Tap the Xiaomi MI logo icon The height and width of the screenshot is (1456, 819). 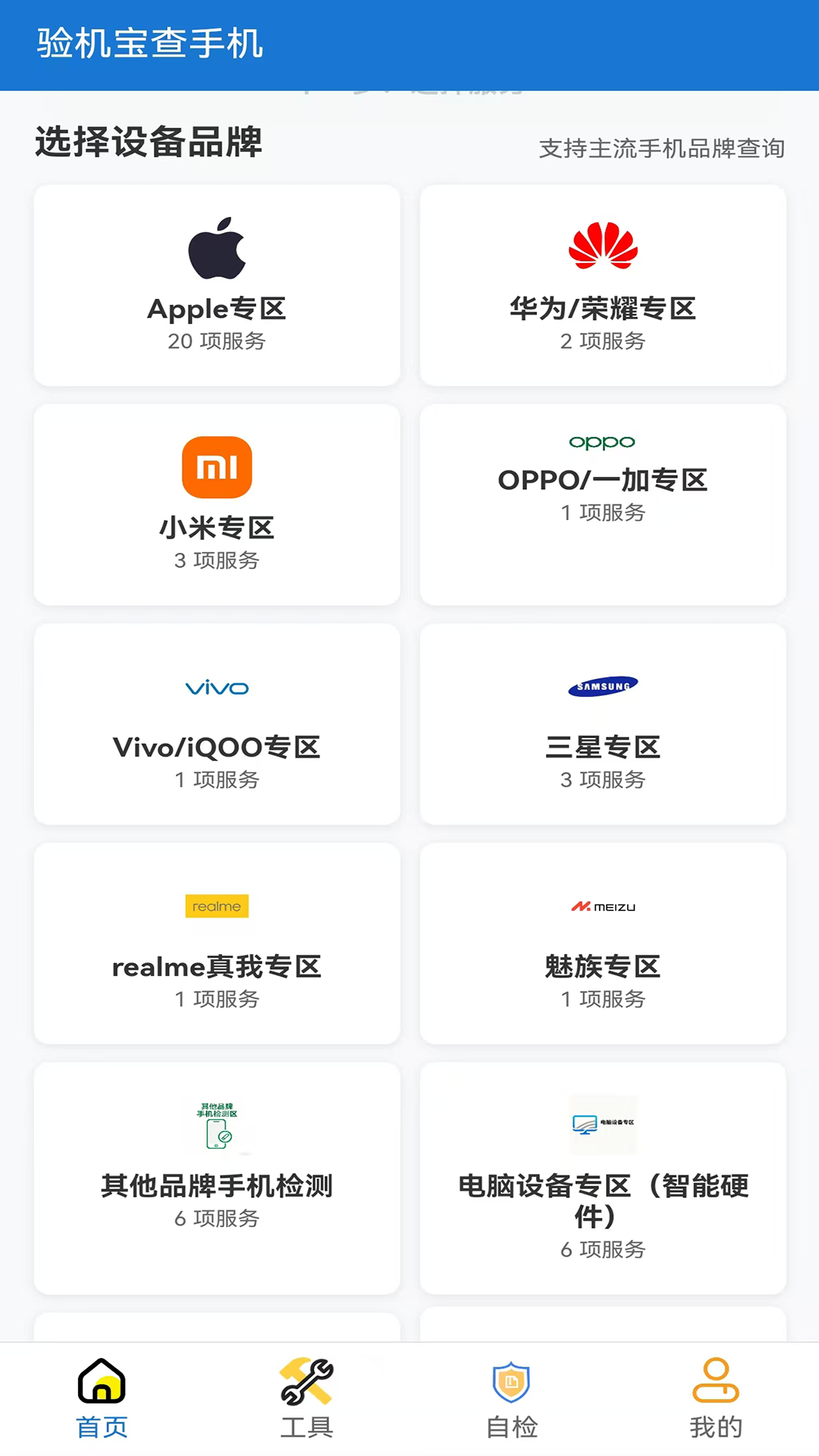tap(217, 466)
